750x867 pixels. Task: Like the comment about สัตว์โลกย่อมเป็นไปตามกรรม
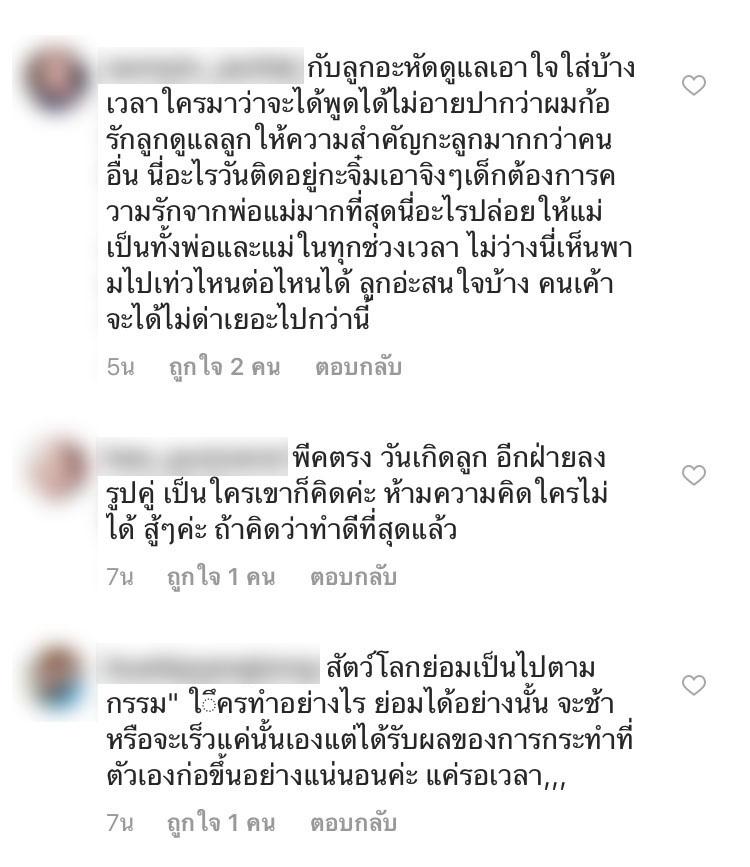point(693,685)
